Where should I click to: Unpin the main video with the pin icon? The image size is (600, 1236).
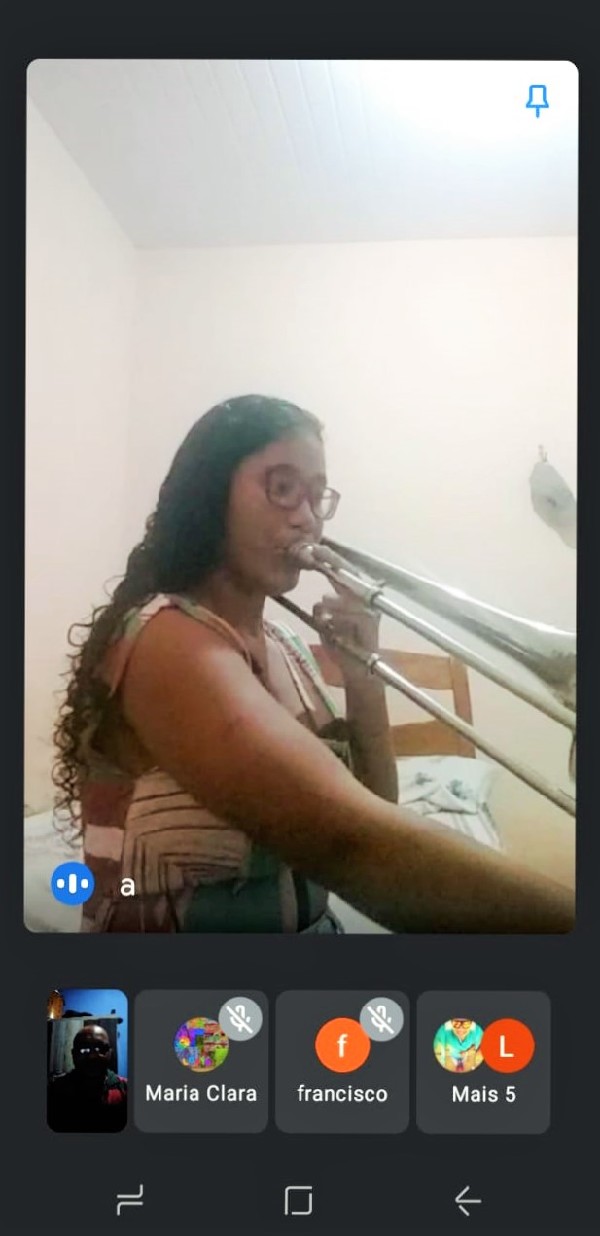[x=538, y=100]
